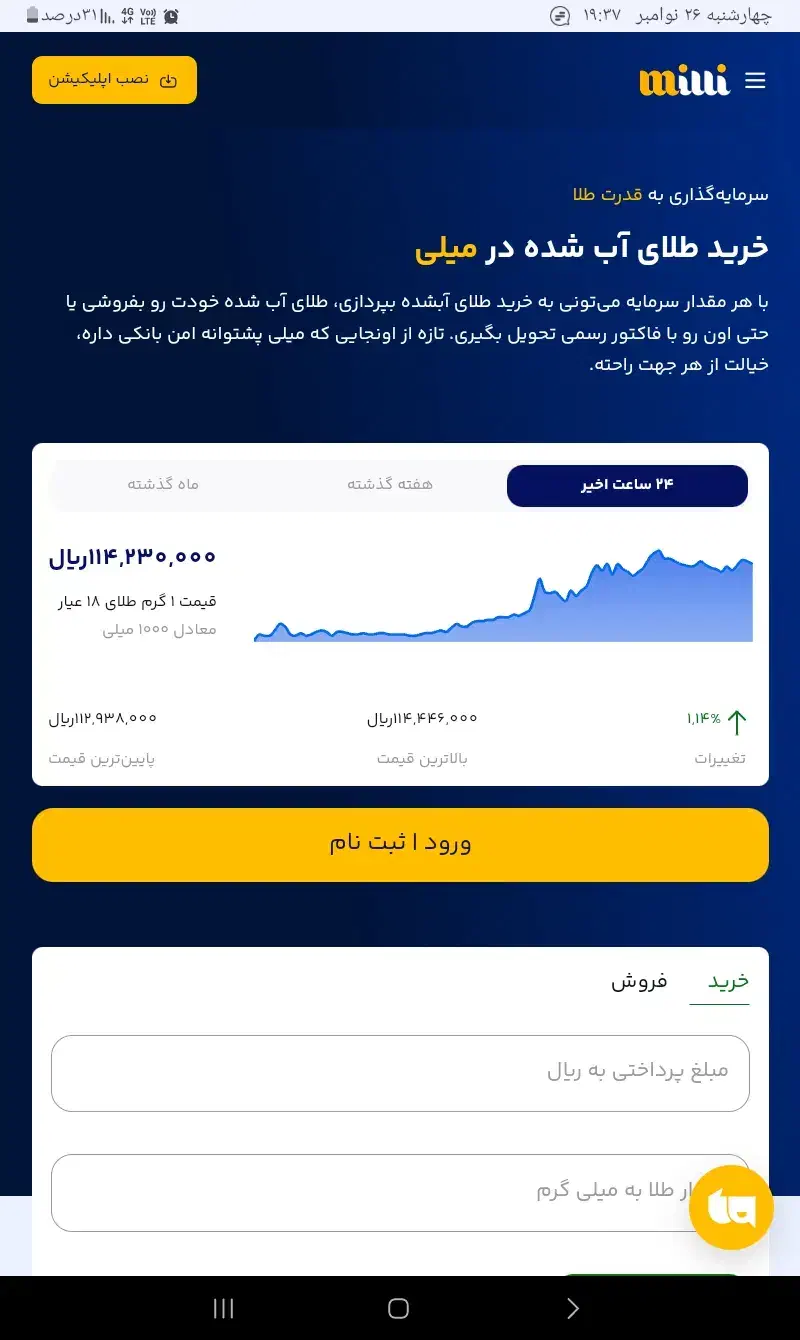
Task: Click the green upward change arrow near تغییرات
Action: click(x=737, y=721)
